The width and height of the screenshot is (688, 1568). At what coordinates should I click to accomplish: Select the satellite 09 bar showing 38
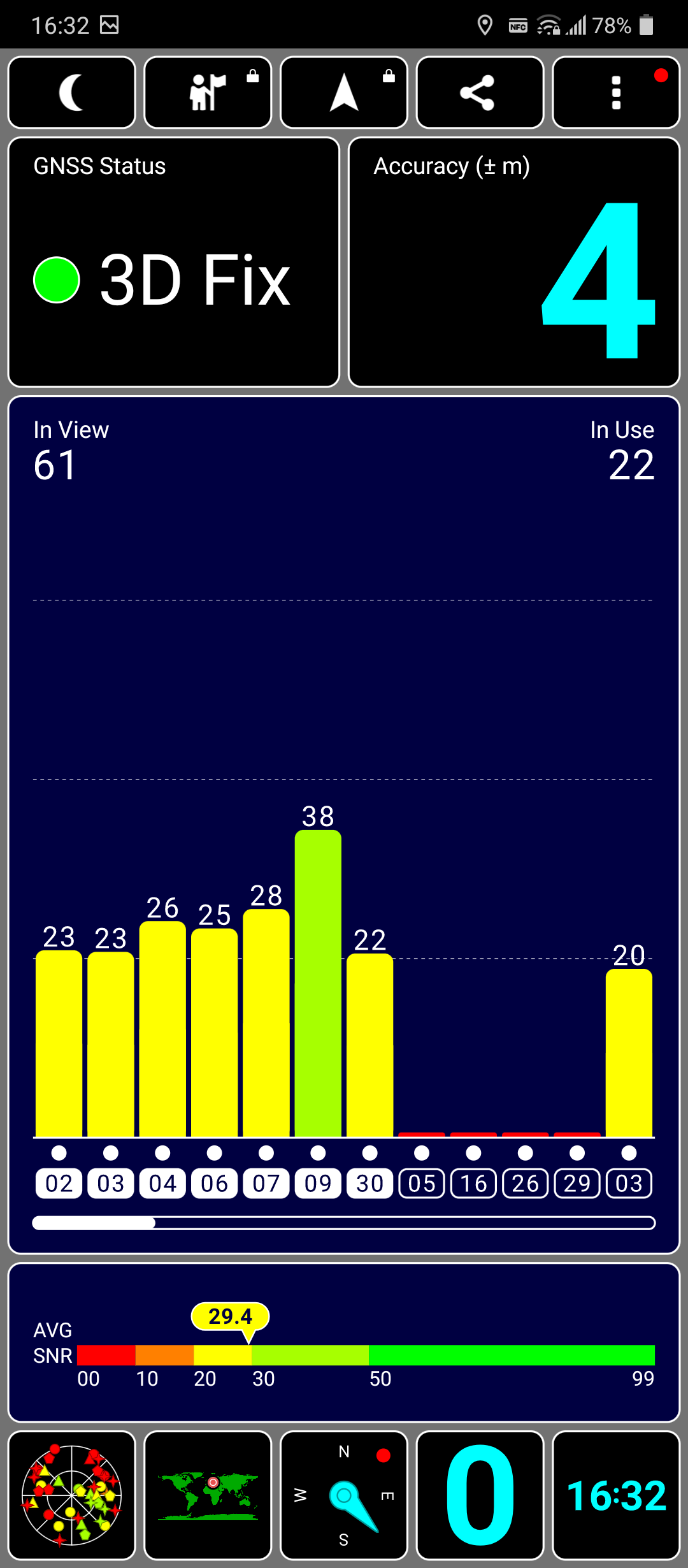[x=318, y=984]
